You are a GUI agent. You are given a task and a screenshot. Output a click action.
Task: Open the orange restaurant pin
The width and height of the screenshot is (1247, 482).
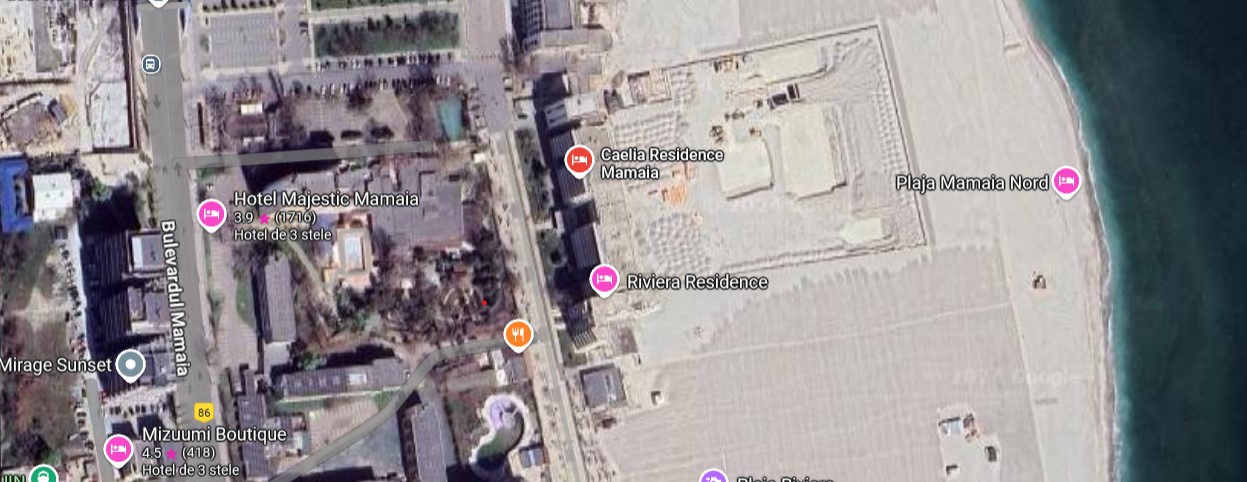[518, 334]
